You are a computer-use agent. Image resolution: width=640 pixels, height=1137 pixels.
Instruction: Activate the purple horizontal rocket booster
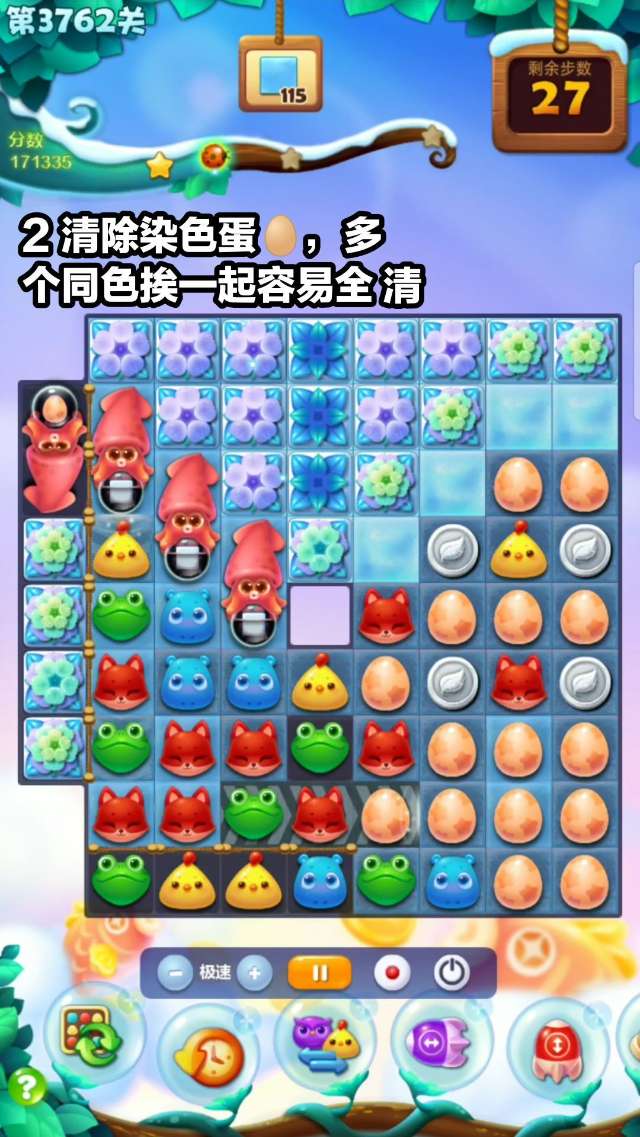tap(441, 1043)
